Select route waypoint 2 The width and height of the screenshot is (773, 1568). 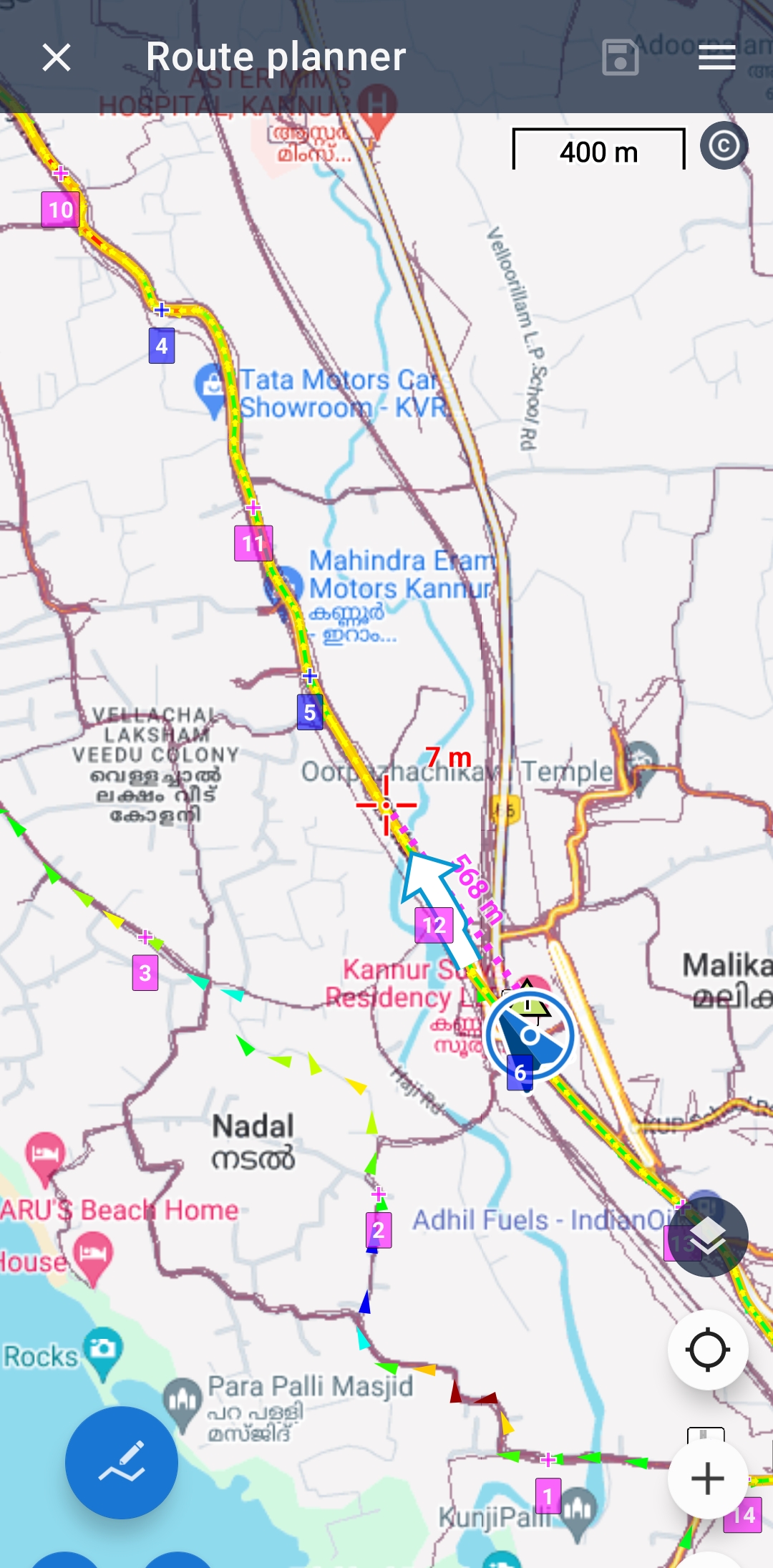click(x=379, y=1230)
